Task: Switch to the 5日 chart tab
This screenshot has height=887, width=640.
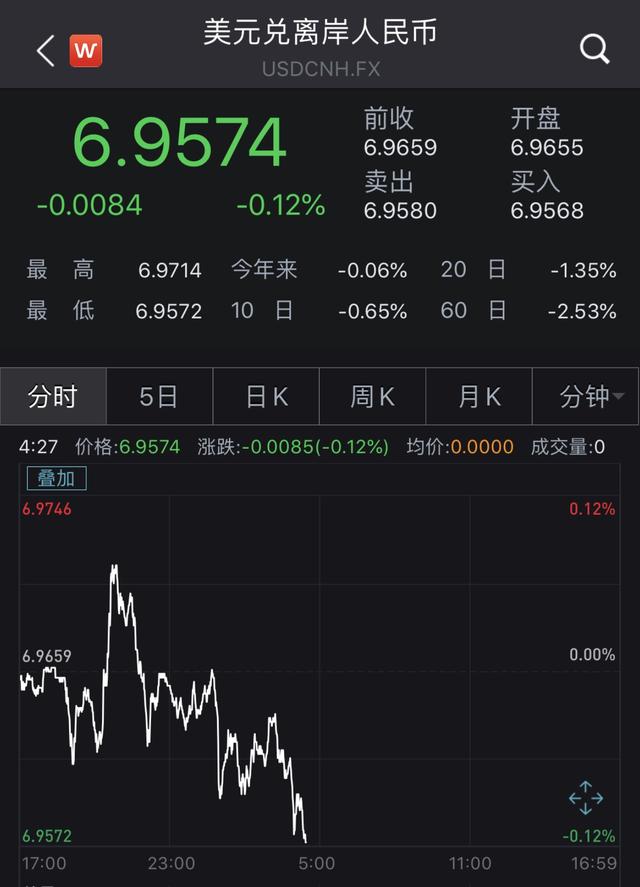Action: pyautogui.click(x=159, y=397)
